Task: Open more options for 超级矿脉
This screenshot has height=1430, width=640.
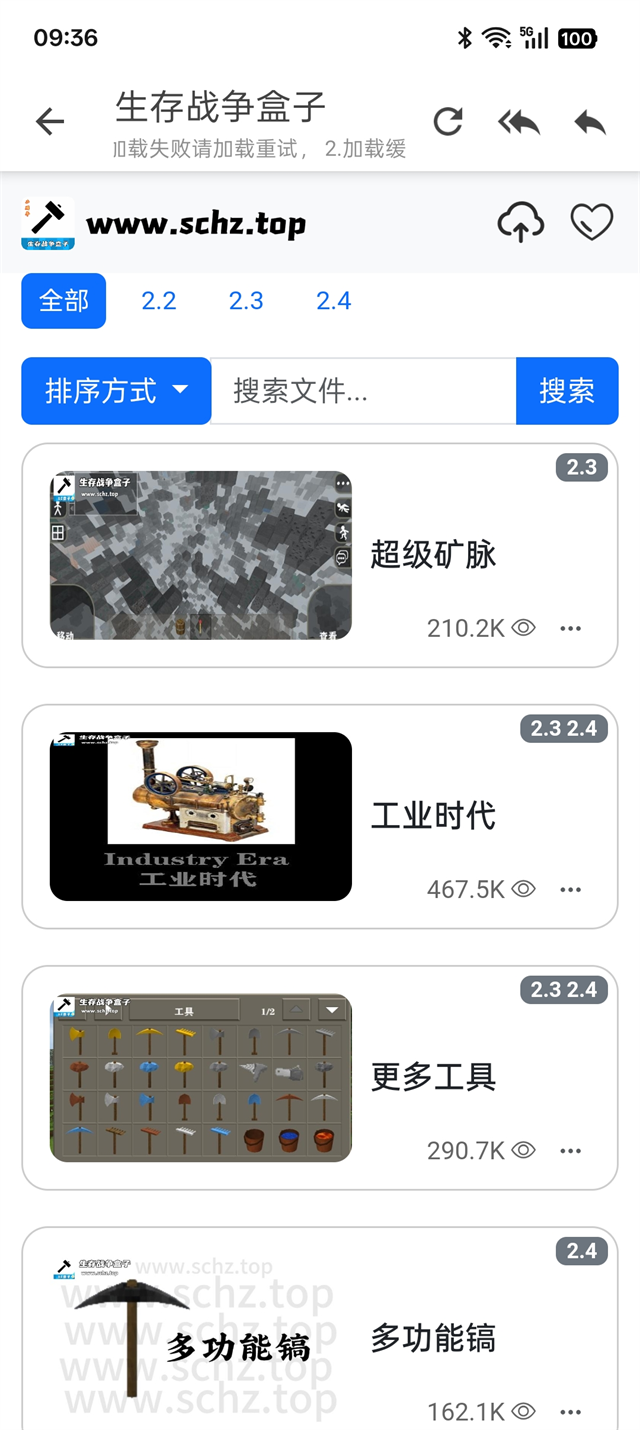Action: click(x=571, y=629)
